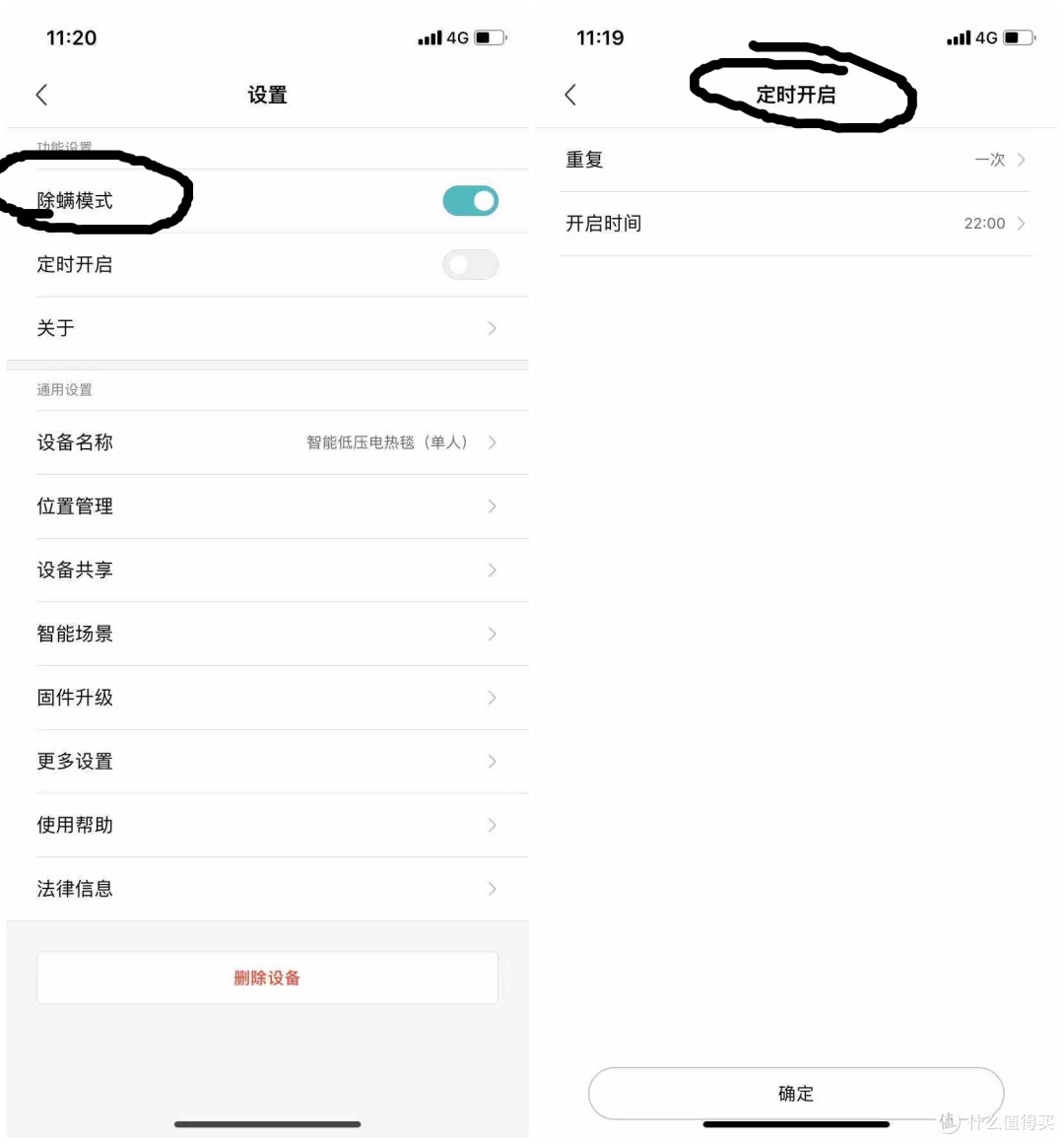Tap the red 删除设备 button
Image resolution: width=1064 pixels, height=1144 pixels.
(x=267, y=977)
